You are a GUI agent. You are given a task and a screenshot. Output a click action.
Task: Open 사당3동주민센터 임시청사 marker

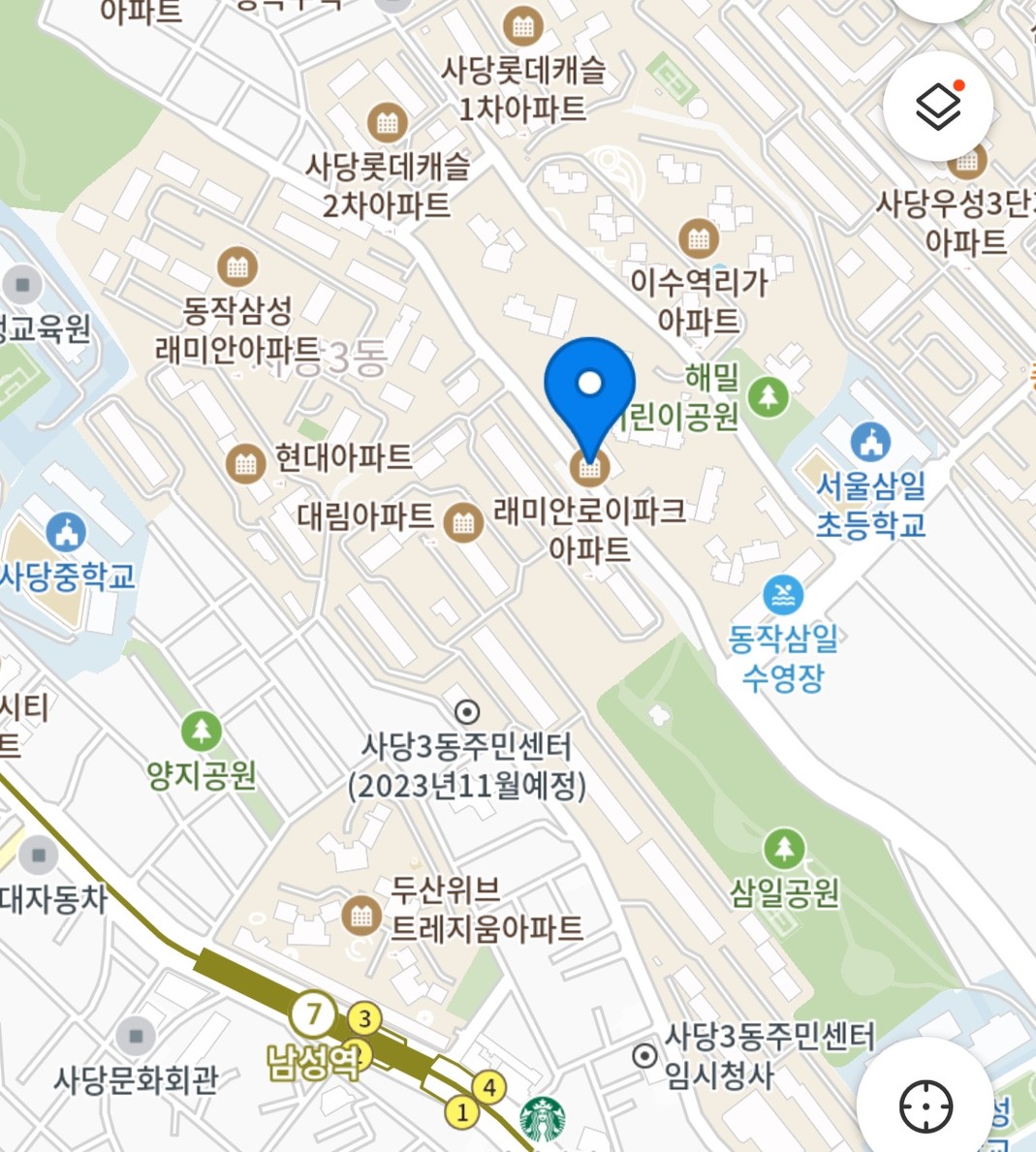point(644,1055)
